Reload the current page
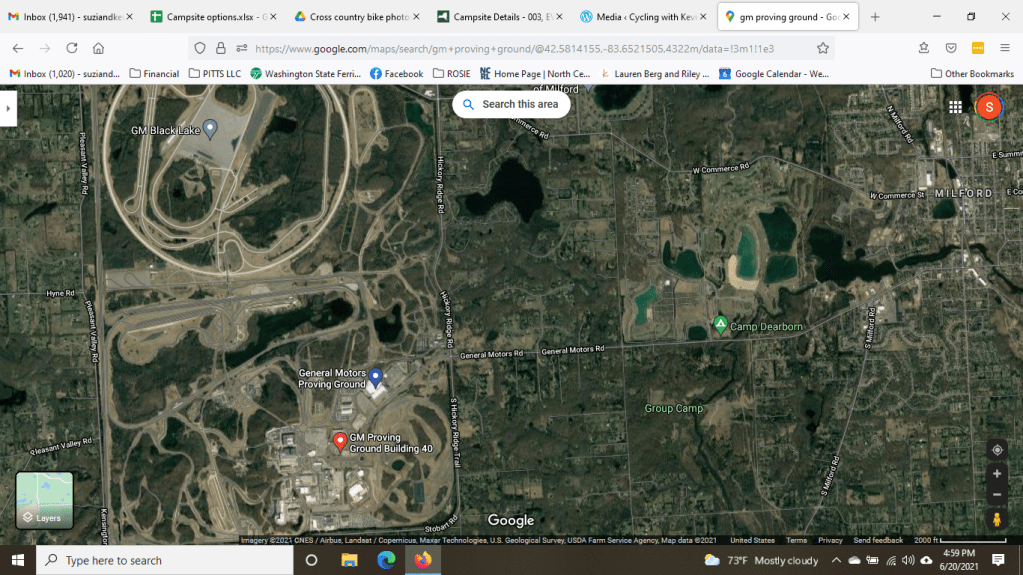This screenshot has height=575, width=1023. tap(72, 48)
